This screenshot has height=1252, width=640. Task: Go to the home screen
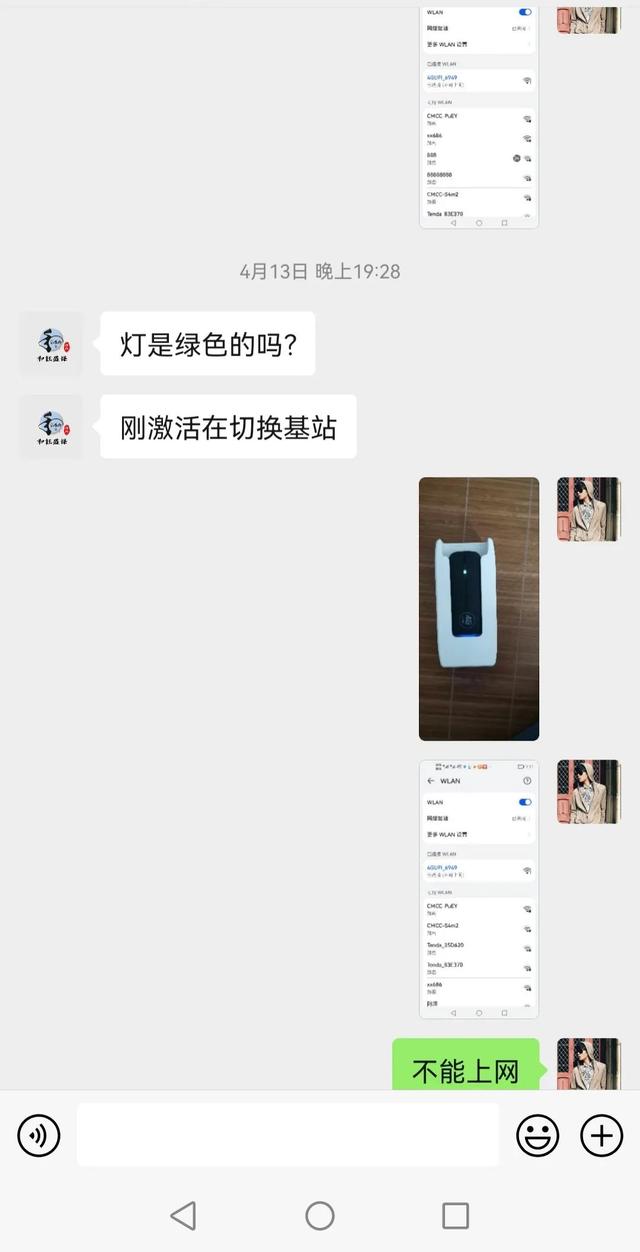pyautogui.click(x=320, y=1215)
